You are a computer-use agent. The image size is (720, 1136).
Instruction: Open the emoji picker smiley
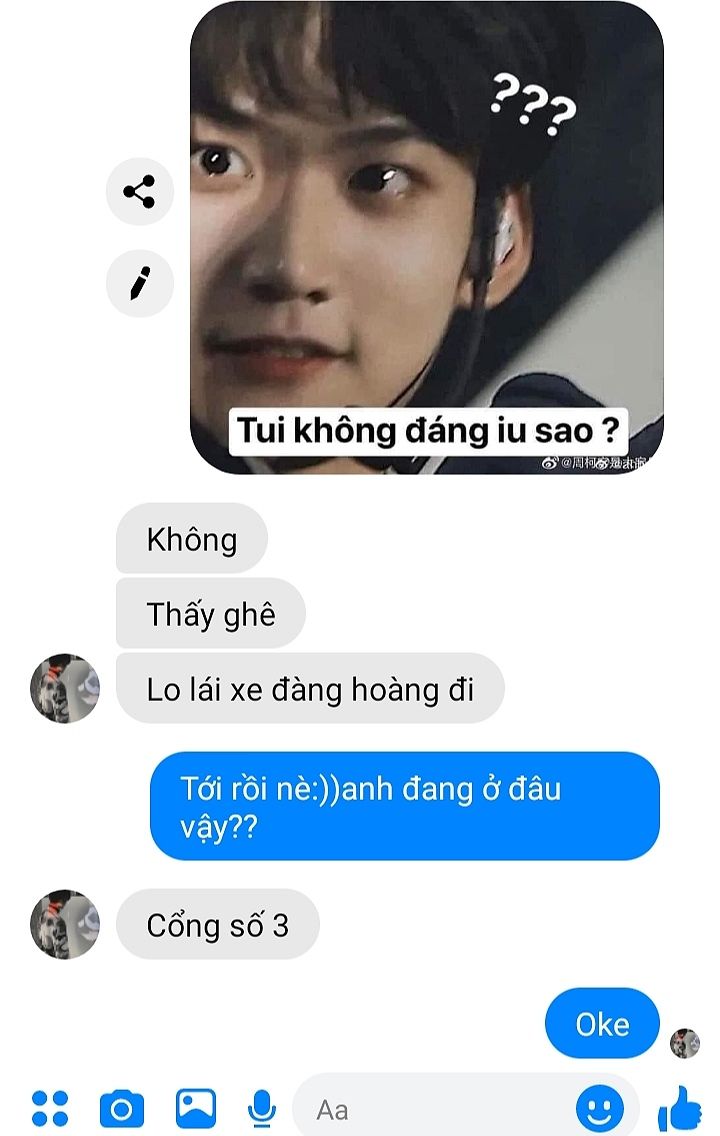[x=600, y=1108]
